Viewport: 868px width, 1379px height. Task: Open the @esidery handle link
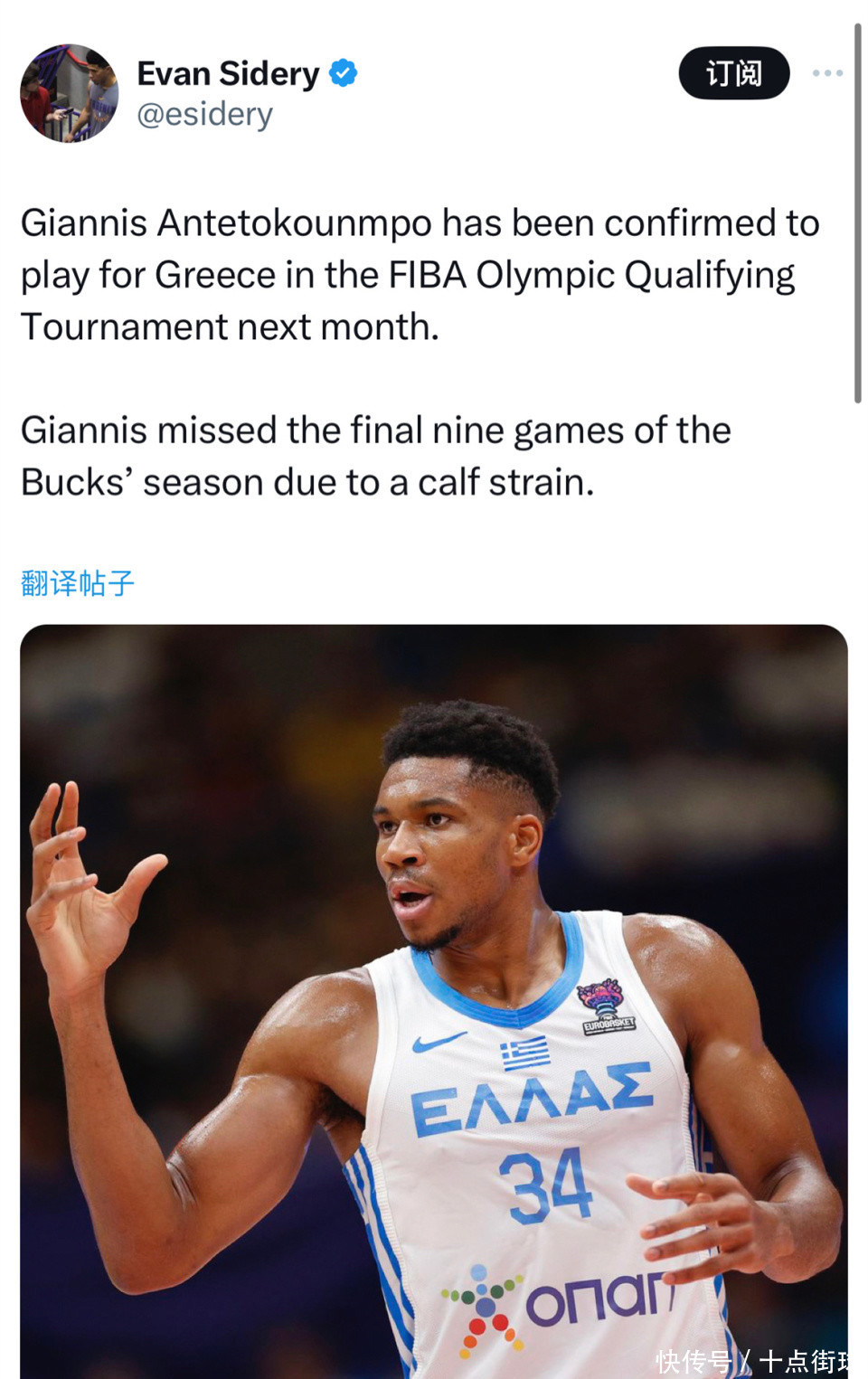[204, 115]
